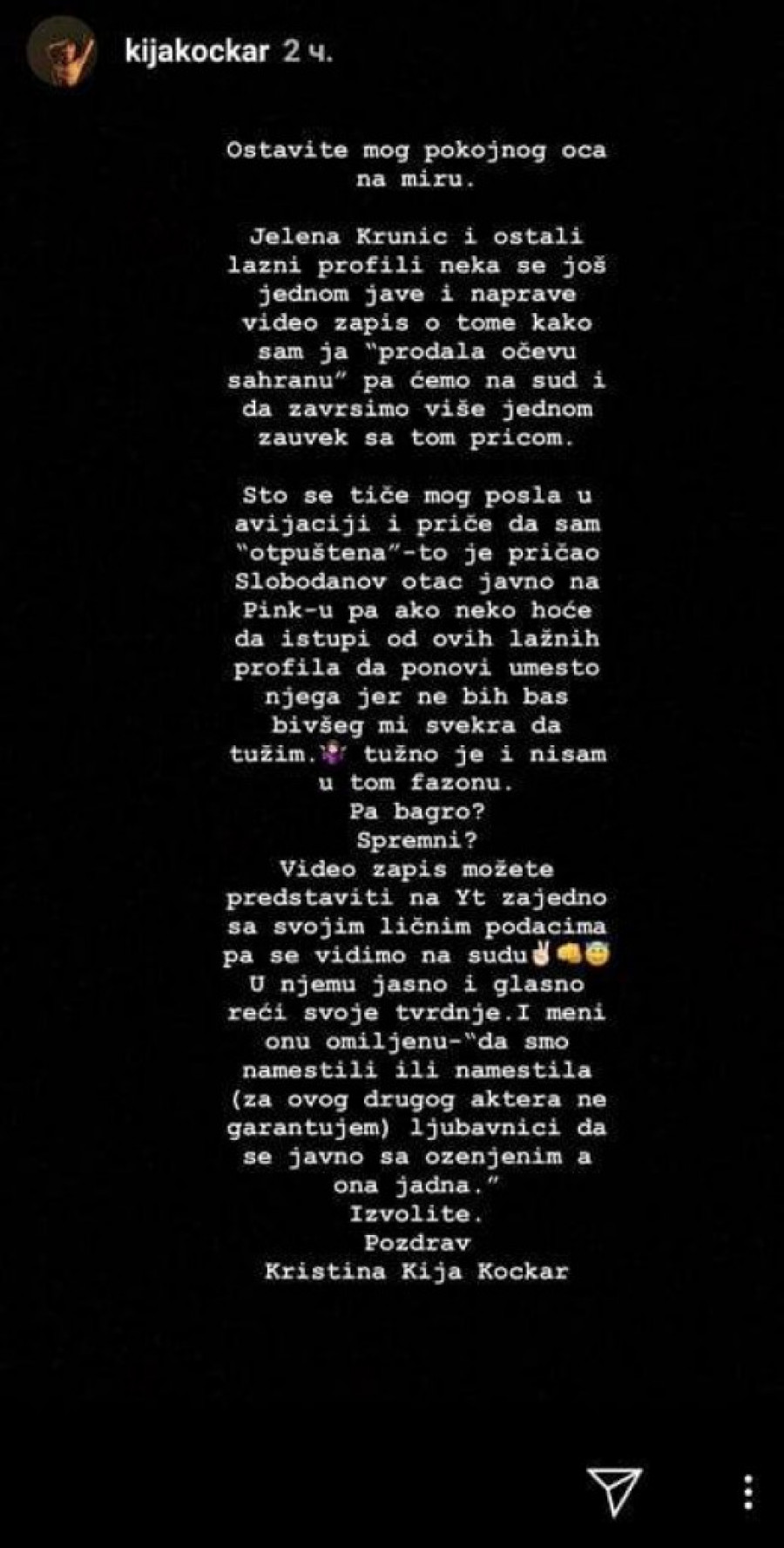Tap the kijakockar username
Screen dimensions: 784x1548
pos(197,51)
